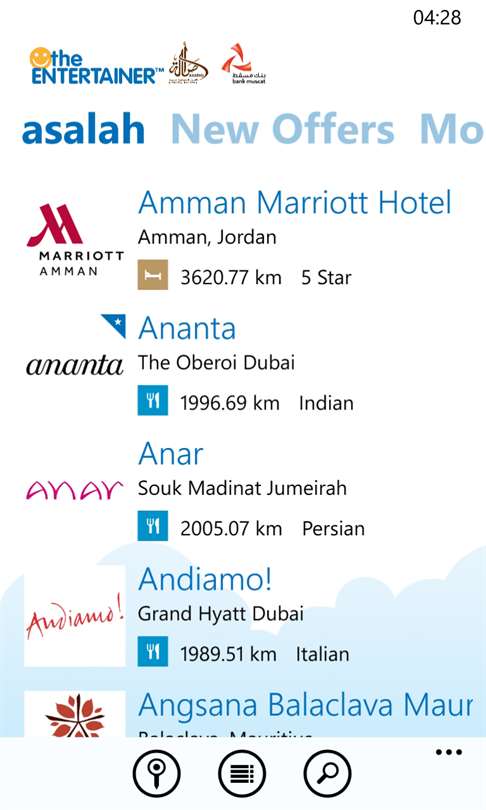Image resolution: width=486 pixels, height=810 pixels.
Task: Open the Ananta restaurant listing
Action: pos(243,365)
